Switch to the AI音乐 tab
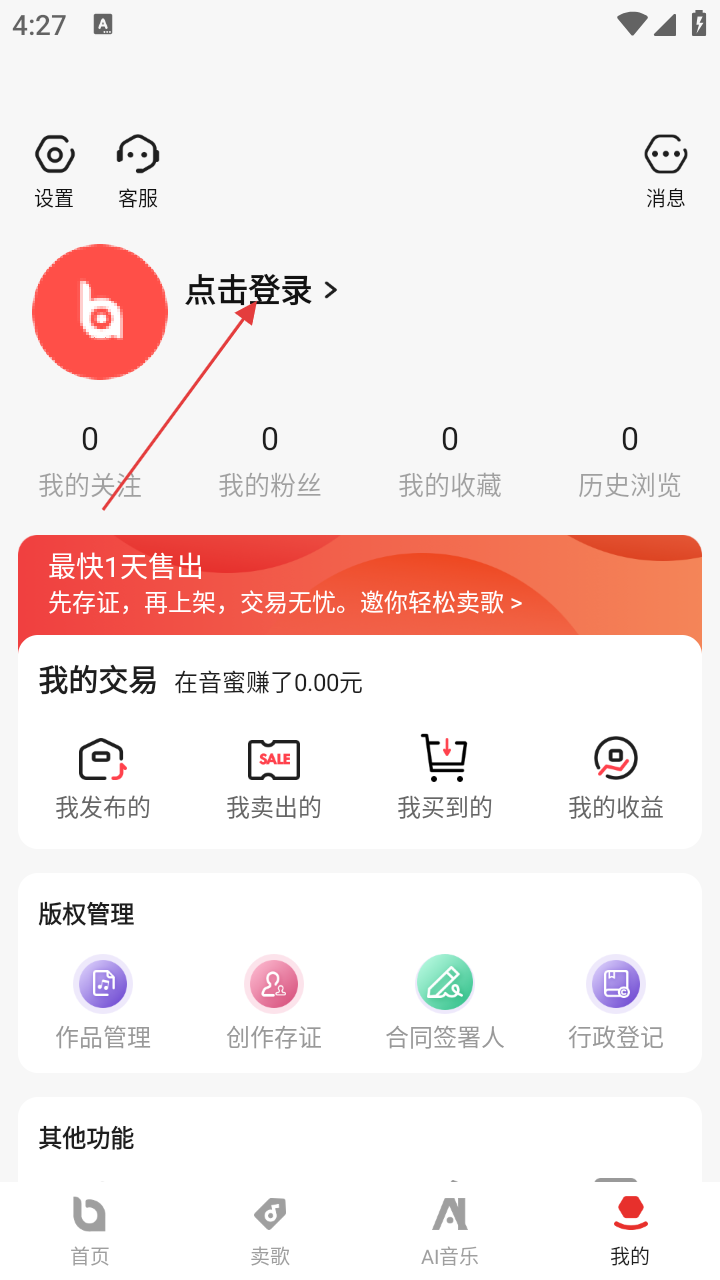This screenshot has height=1280, width=720. (450, 1231)
